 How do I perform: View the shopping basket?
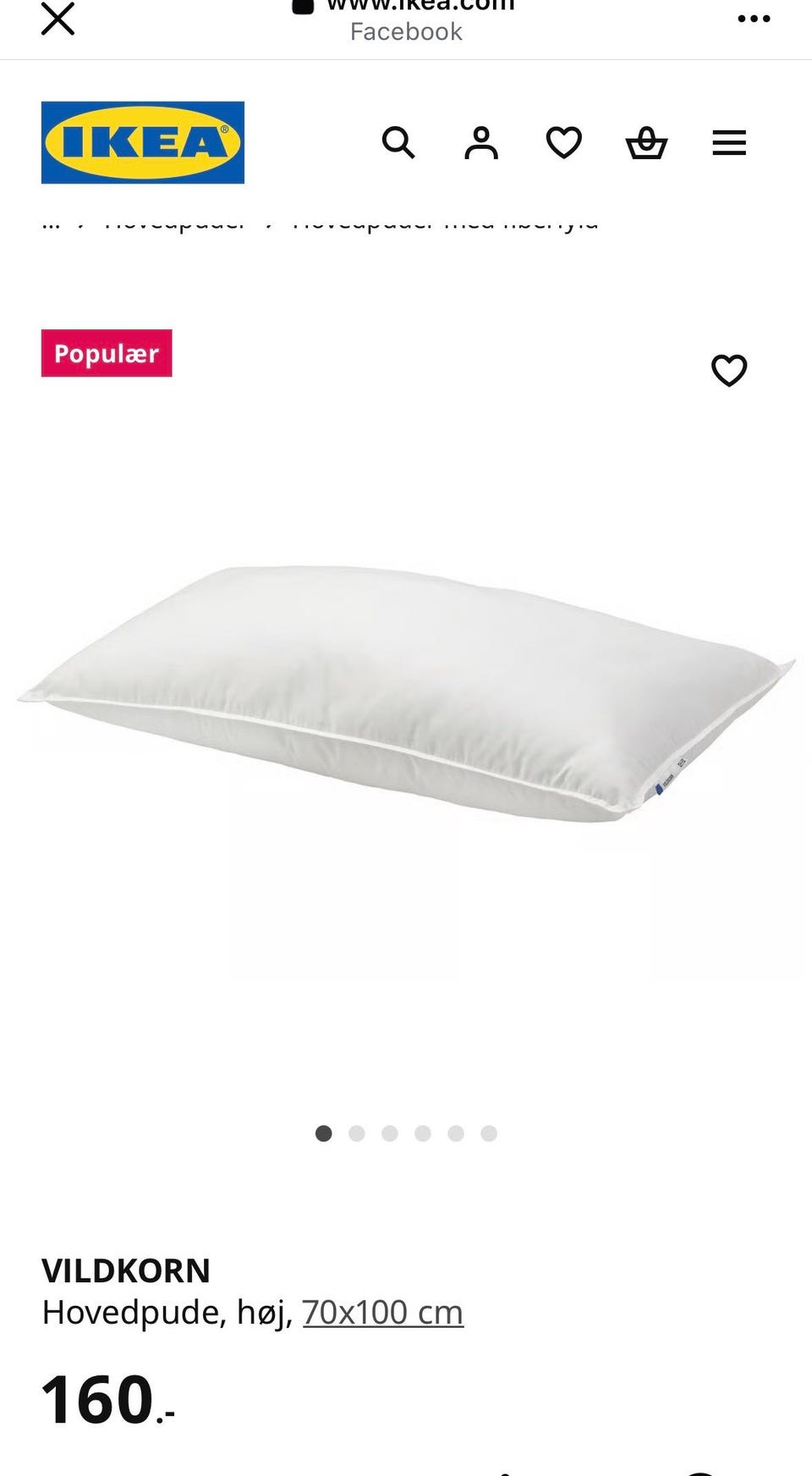(x=646, y=142)
